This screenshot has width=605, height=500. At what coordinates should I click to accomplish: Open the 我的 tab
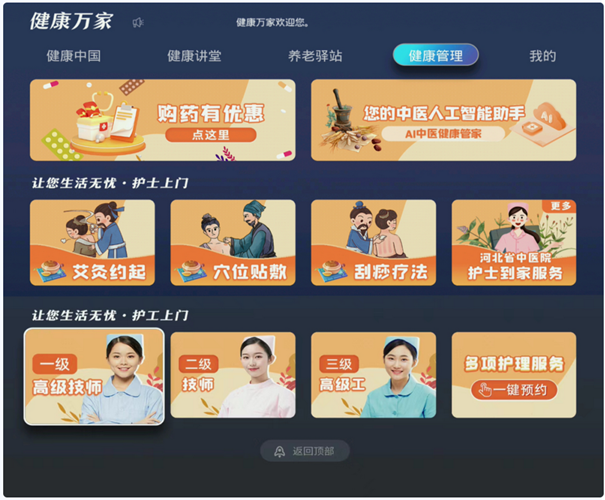point(542,56)
